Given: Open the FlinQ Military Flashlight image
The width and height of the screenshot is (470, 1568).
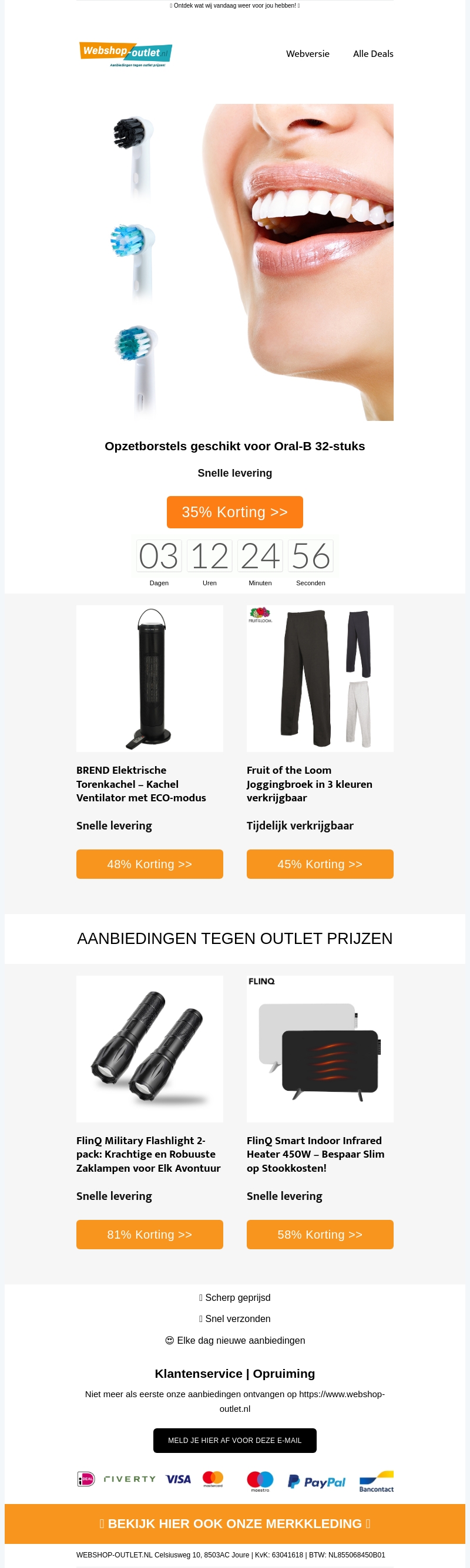Looking at the screenshot, I should (x=149, y=1049).
